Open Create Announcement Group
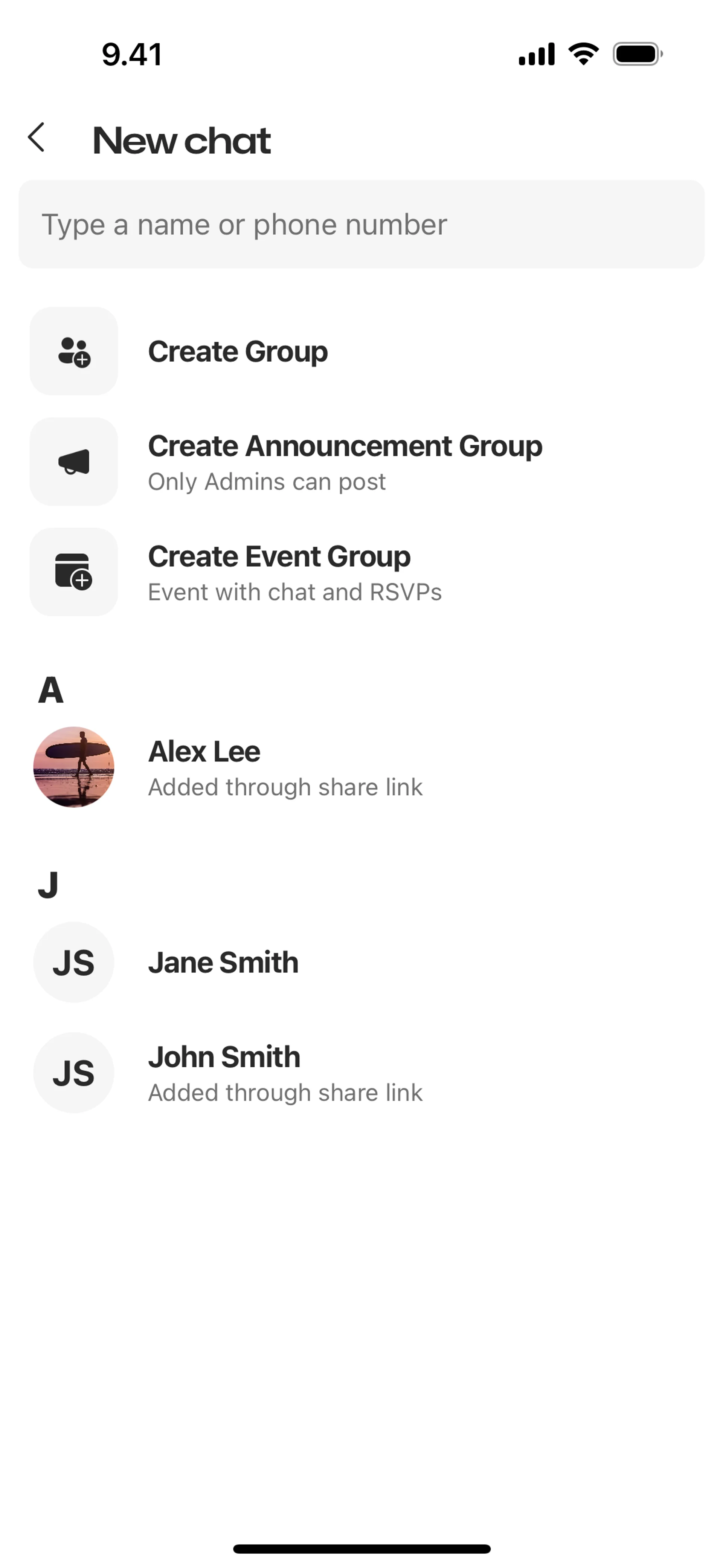Image resolution: width=723 pixels, height=1568 pixels. [x=345, y=462]
